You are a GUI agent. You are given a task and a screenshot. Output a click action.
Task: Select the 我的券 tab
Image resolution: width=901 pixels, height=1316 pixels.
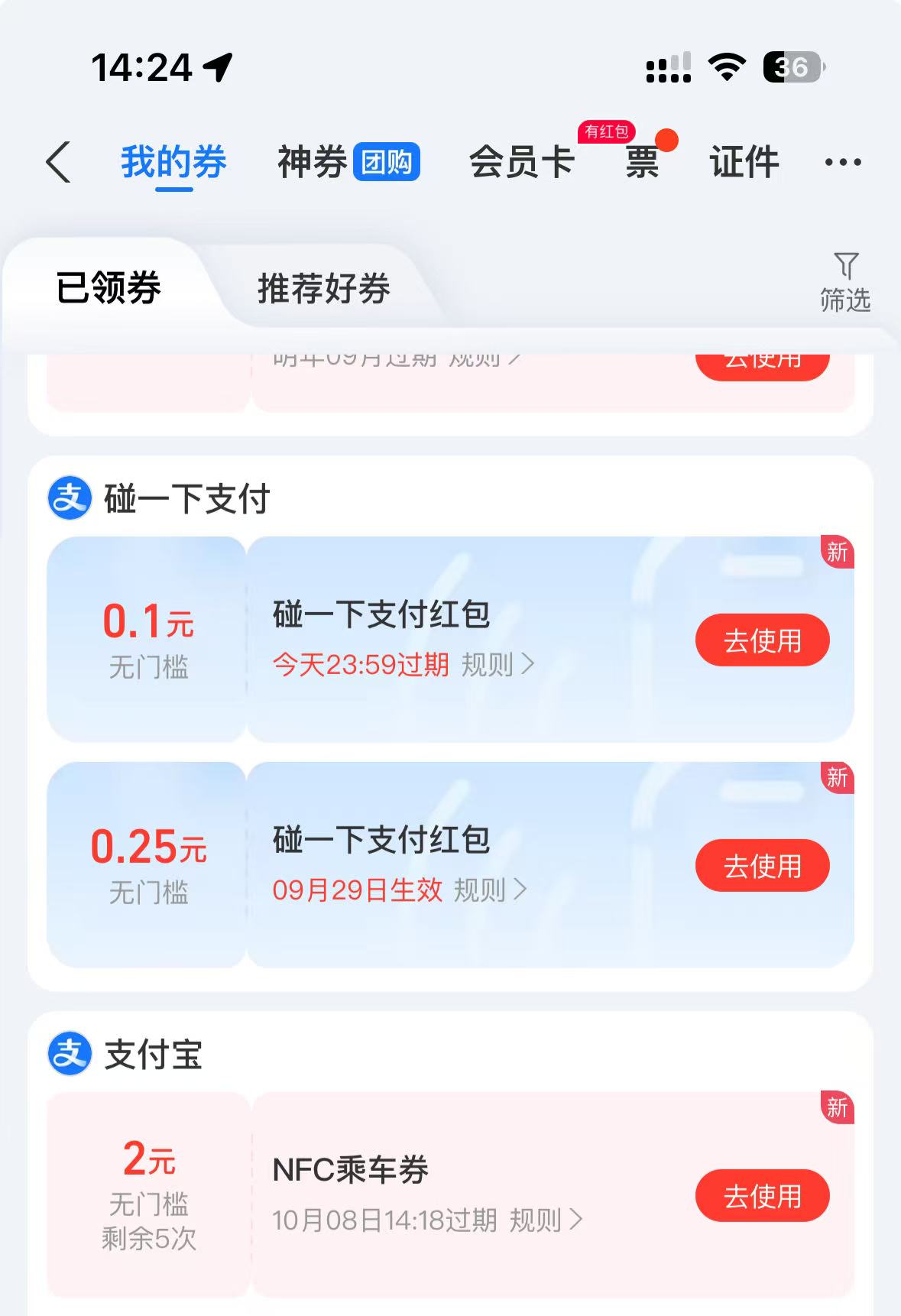173,162
